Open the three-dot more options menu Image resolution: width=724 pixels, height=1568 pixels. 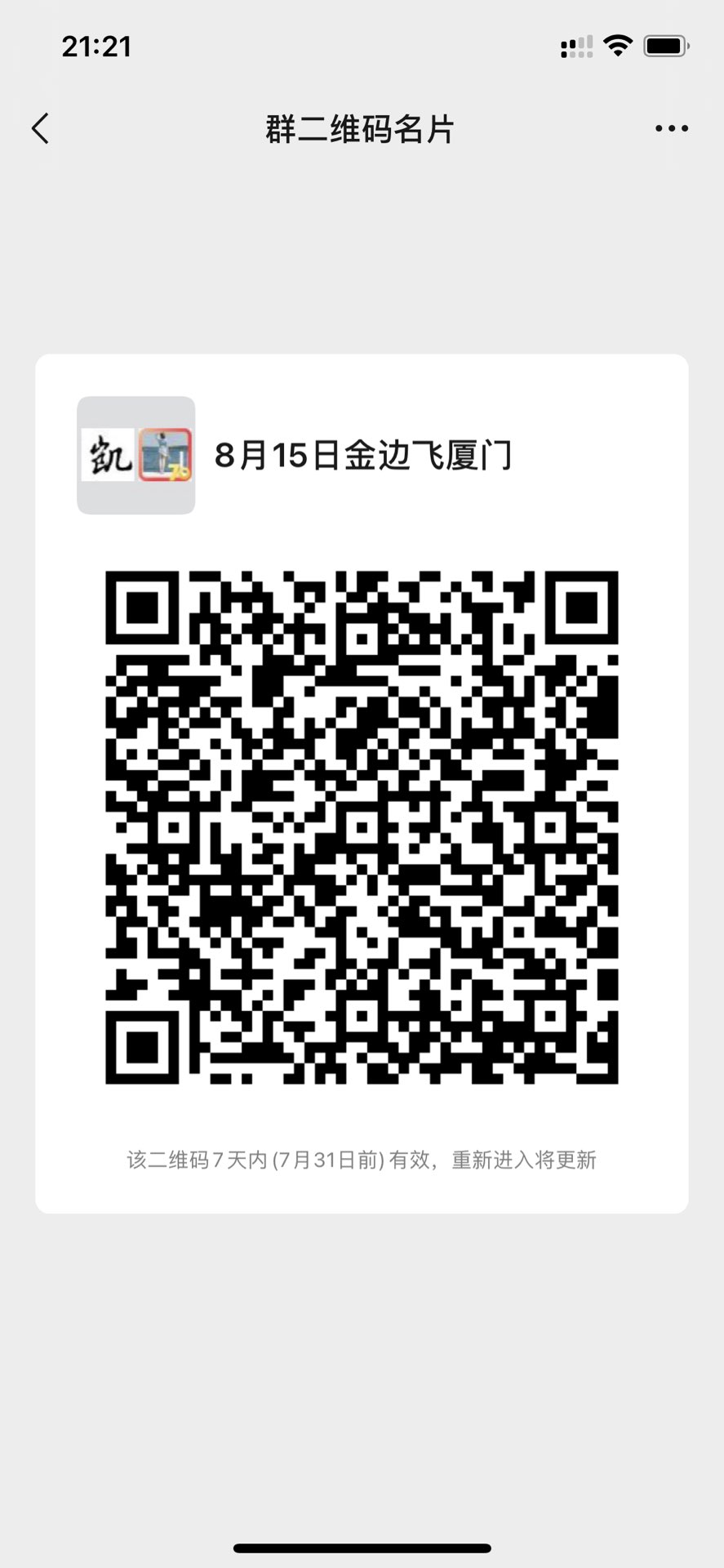tap(671, 129)
